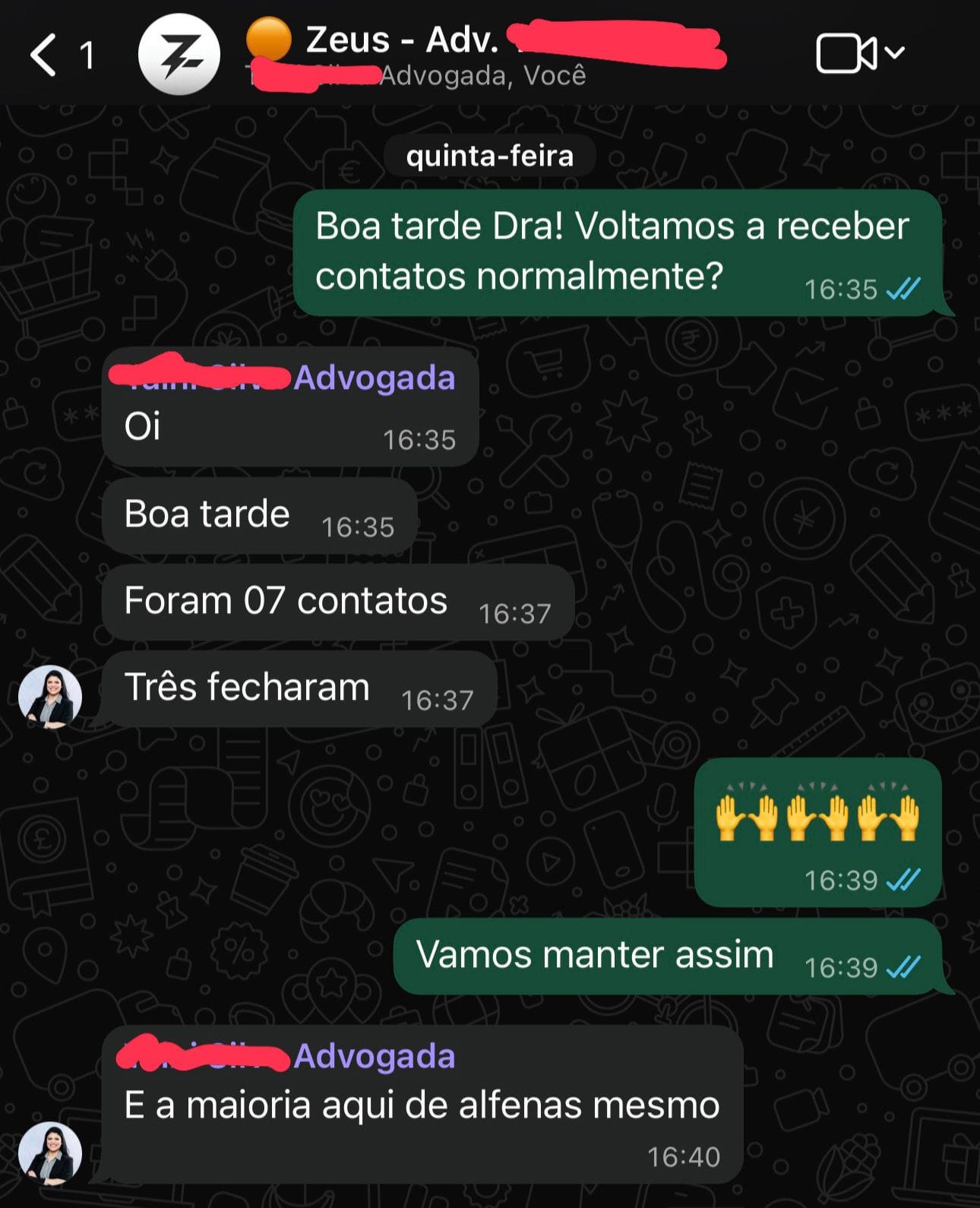Image resolution: width=980 pixels, height=1208 pixels.
Task: Open the Zeus group profile picture
Action: [x=179, y=55]
